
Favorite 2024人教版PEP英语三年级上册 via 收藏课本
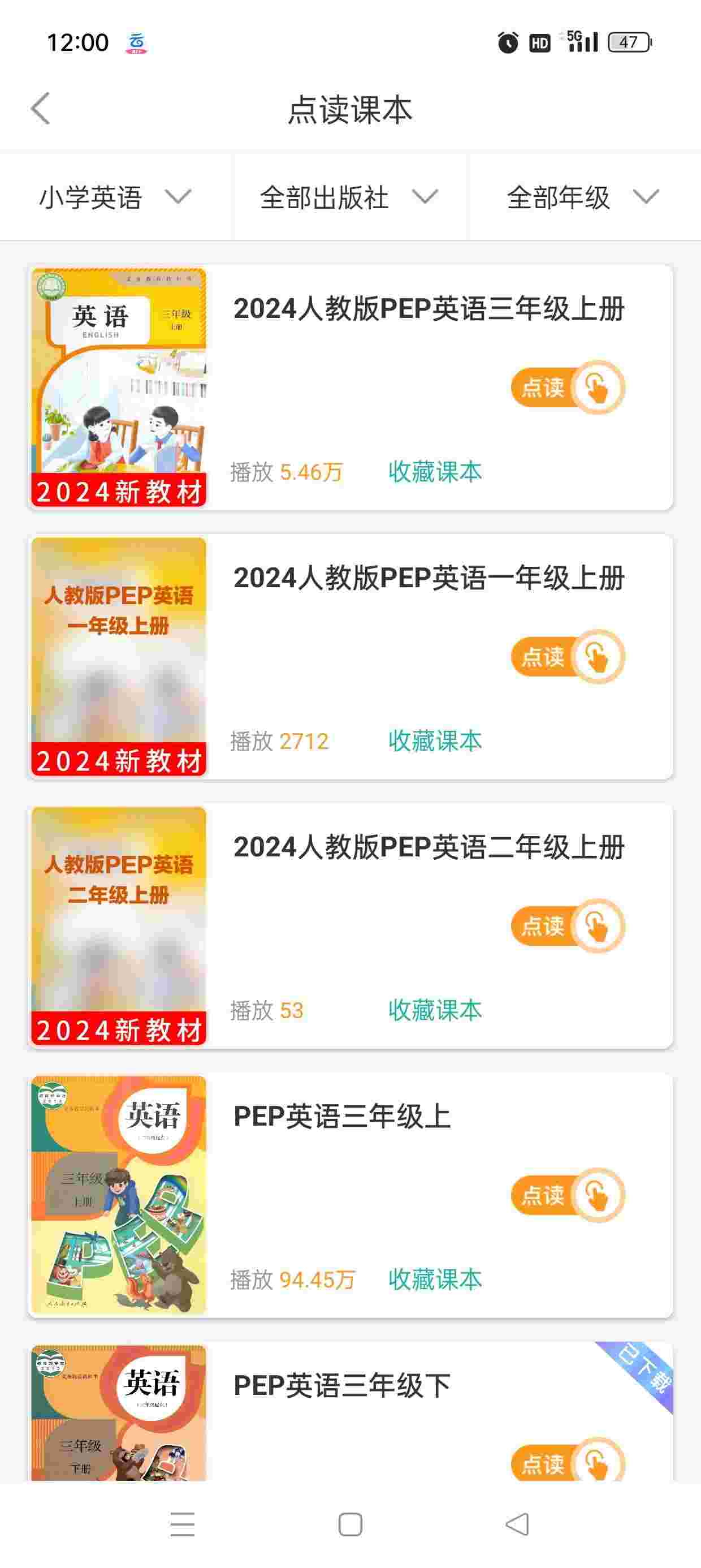(x=435, y=472)
